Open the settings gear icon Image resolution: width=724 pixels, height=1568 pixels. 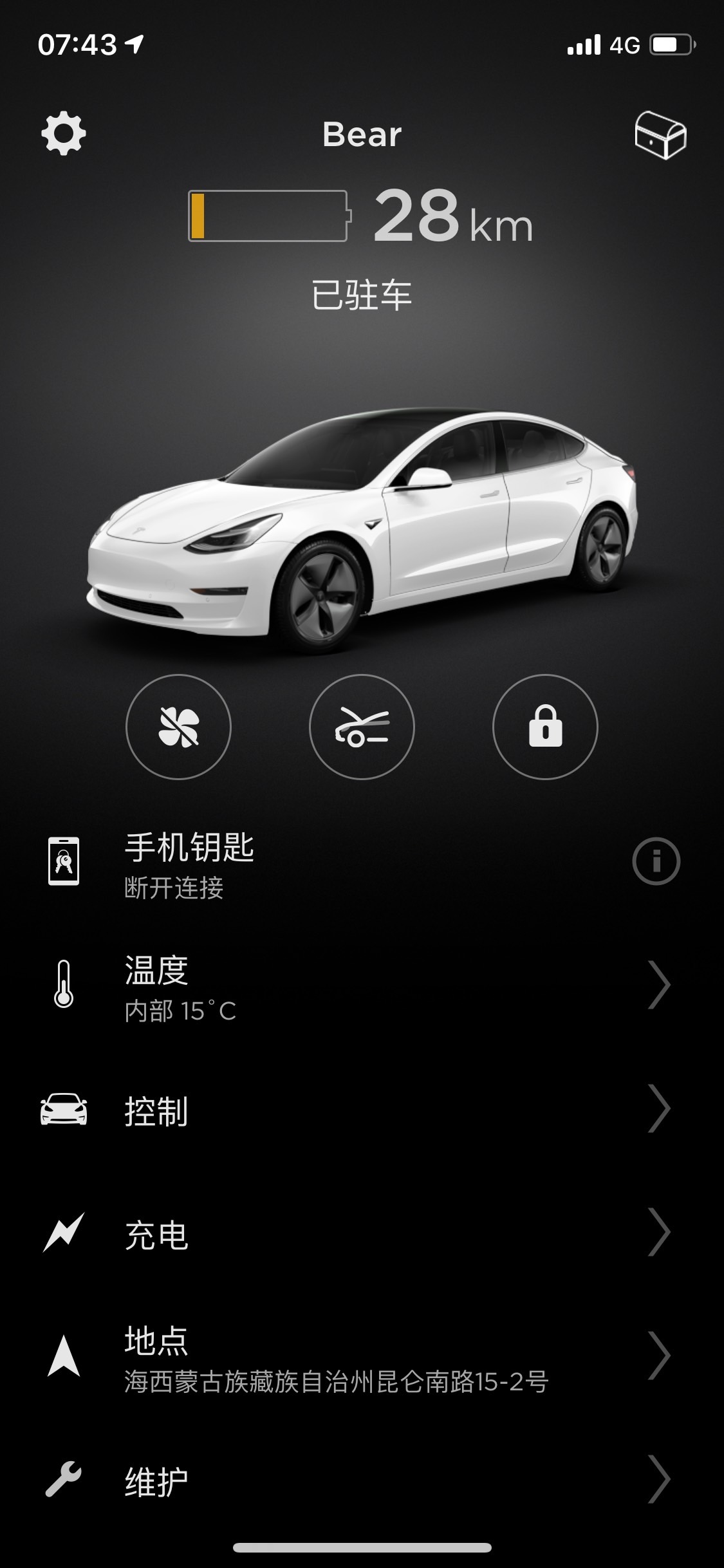(x=63, y=134)
